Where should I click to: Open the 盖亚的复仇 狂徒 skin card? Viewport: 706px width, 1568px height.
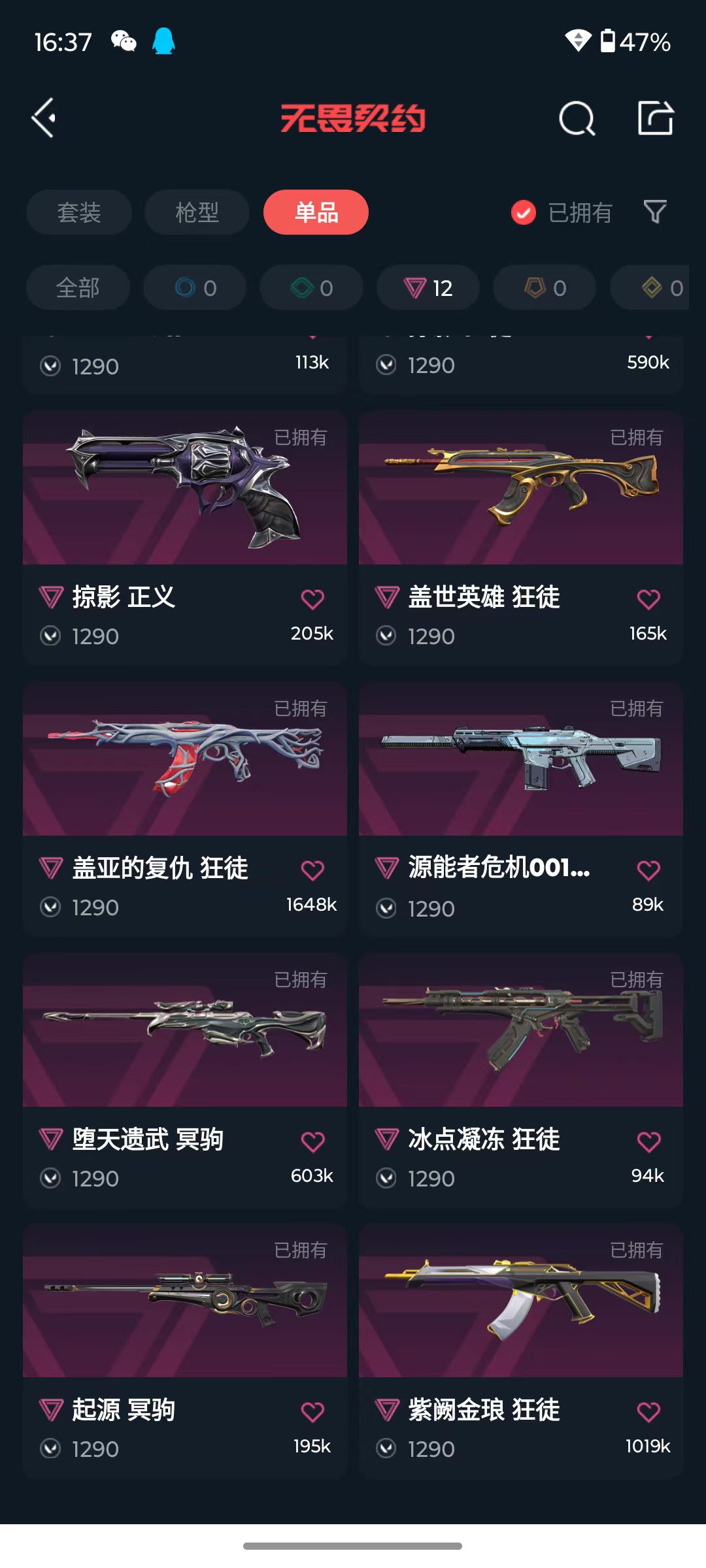coord(185,809)
